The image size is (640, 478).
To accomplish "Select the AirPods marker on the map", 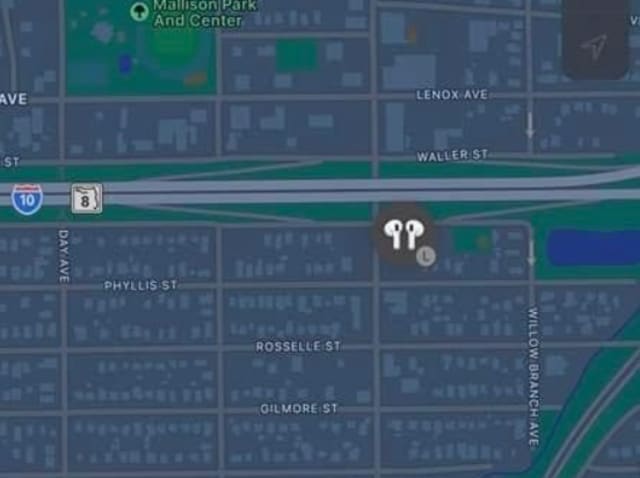I will click(x=403, y=234).
